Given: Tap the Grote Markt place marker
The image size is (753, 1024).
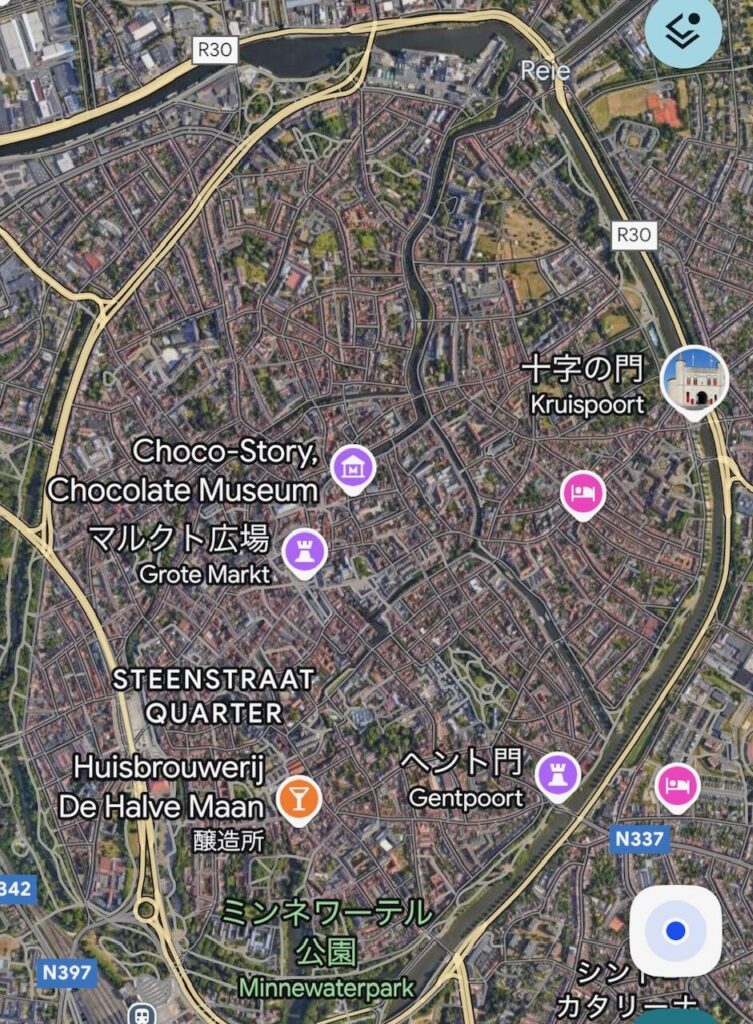Looking at the screenshot, I should (304, 550).
